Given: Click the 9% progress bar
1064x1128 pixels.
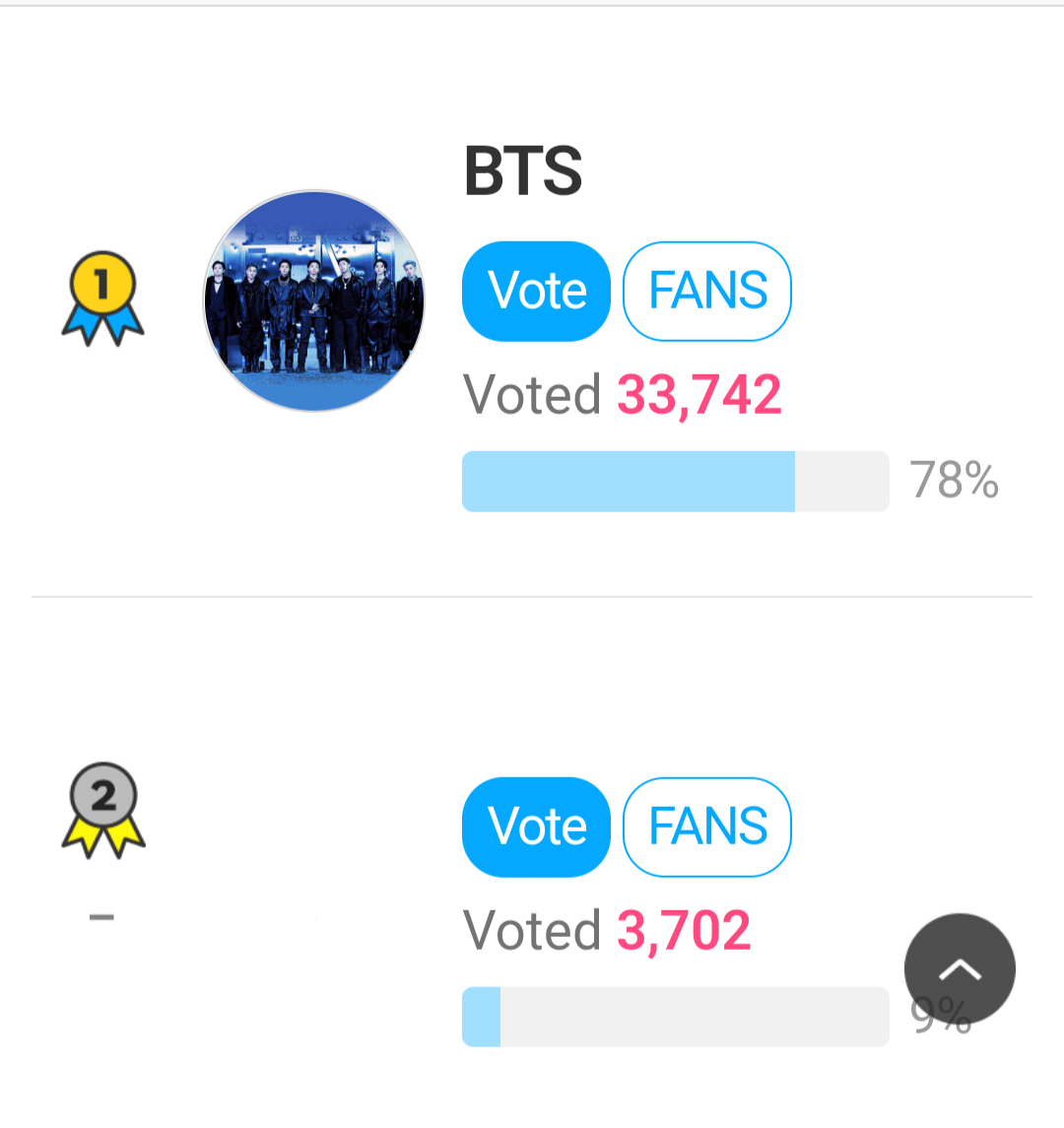Looking at the screenshot, I should [675, 1016].
